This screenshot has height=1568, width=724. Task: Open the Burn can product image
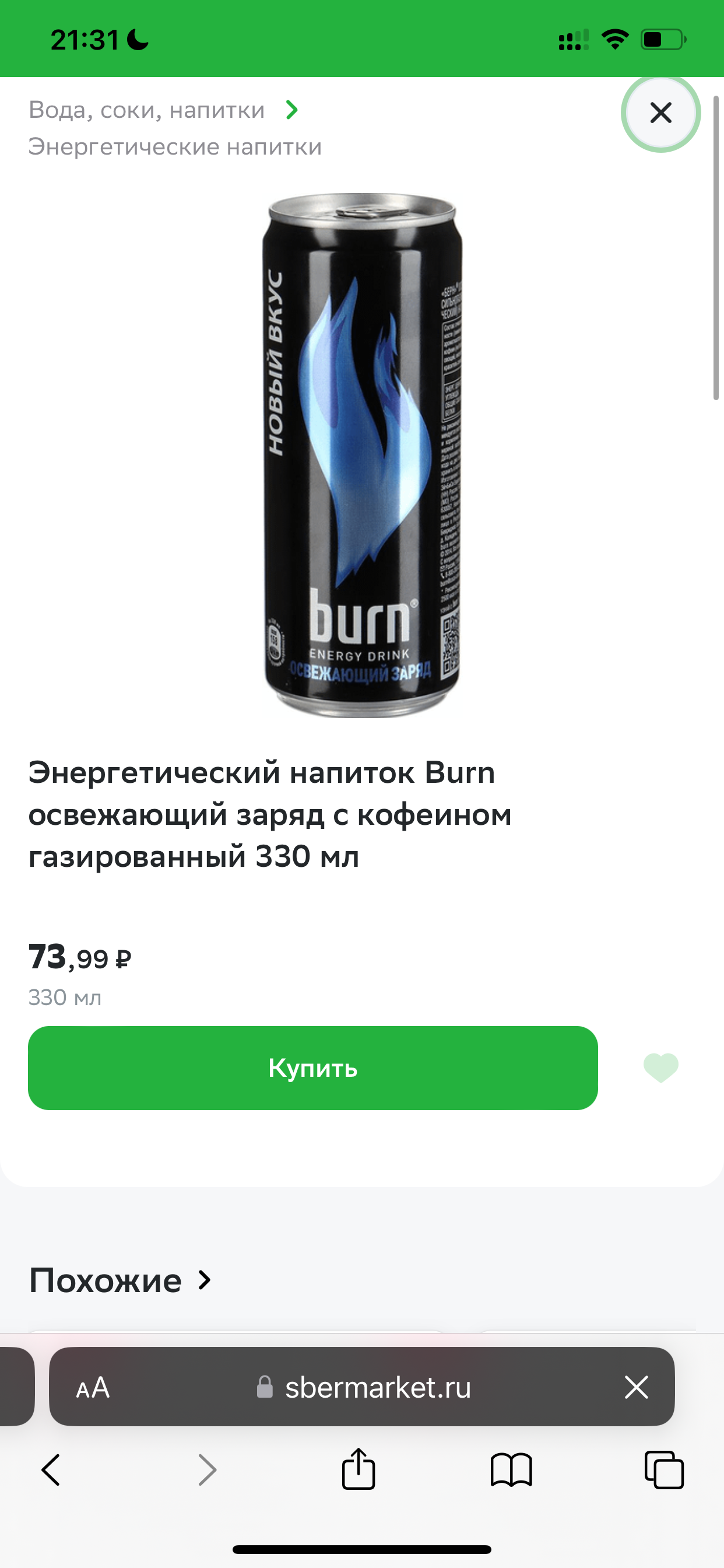(363, 454)
